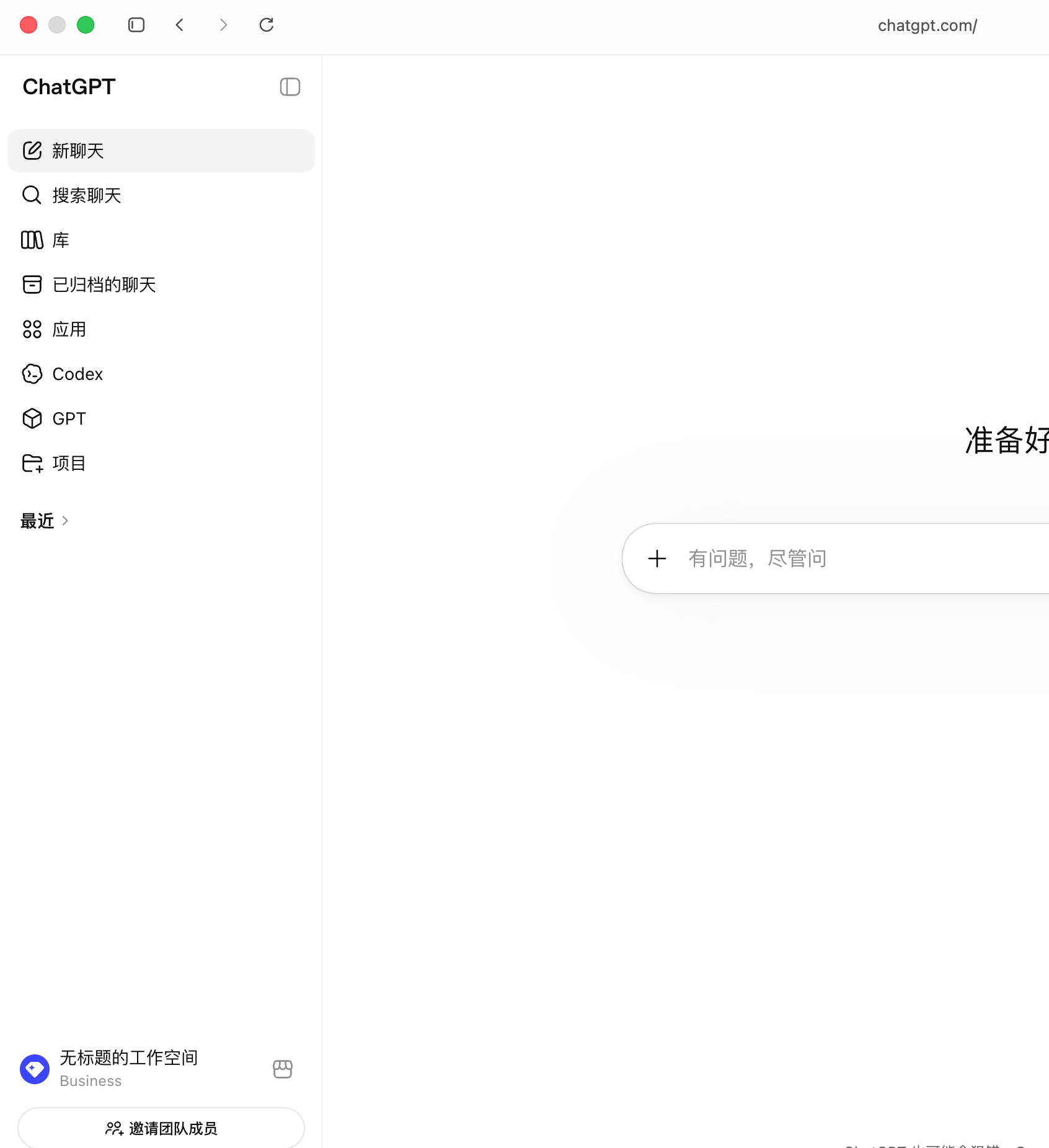Start a new chat (新聊天)
Screen dimensions: 1049x1148
tap(161, 151)
